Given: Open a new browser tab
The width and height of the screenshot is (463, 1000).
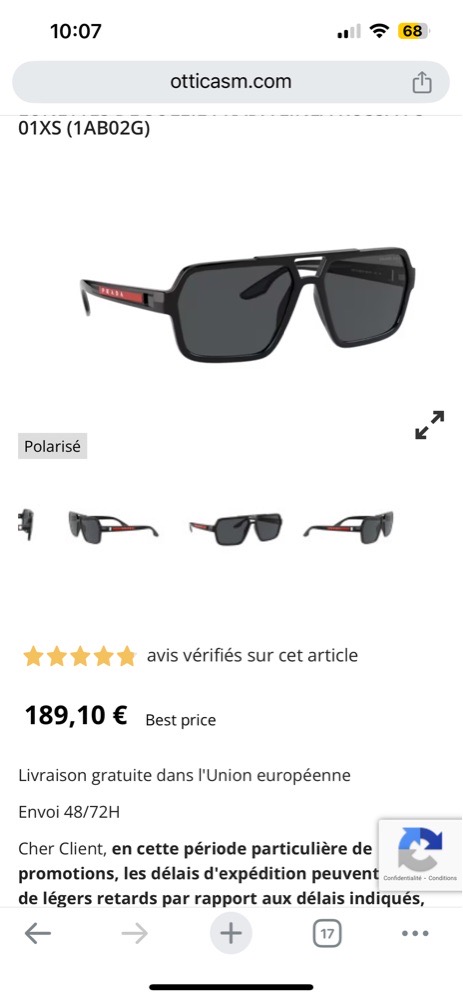Looking at the screenshot, I should 231,934.
